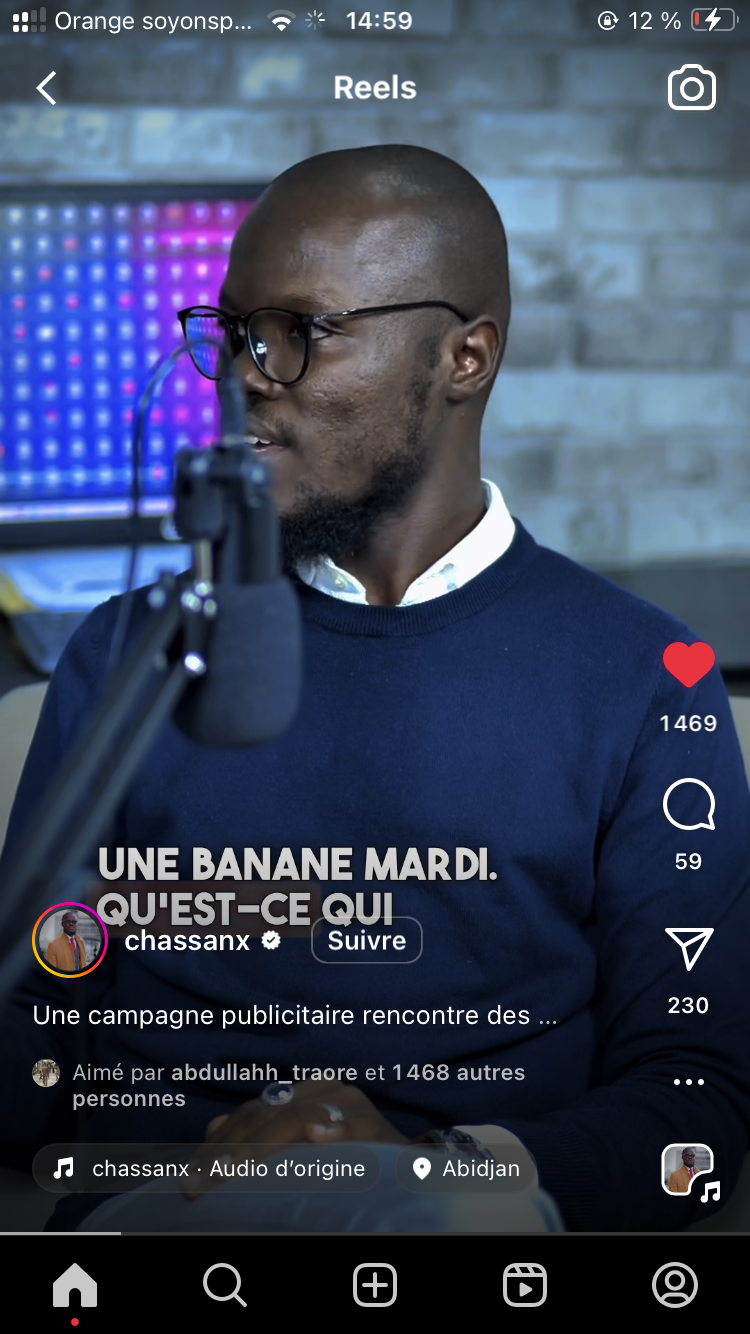Viewport: 750px width, 1334px height.
Task: Expand the caption starting with Une campagne publicitaire
Action: pos(295,1015)
